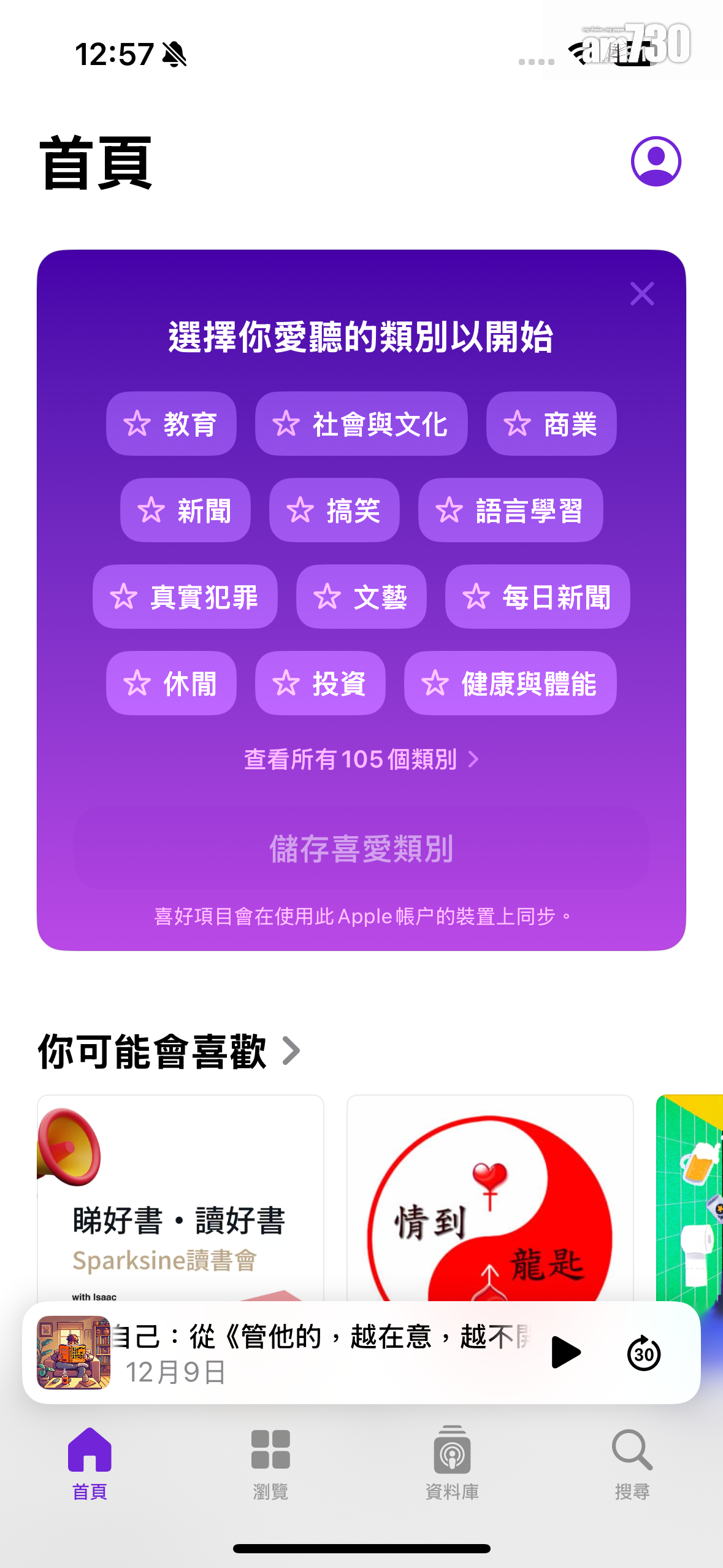Dismiss the category selection card

coord(642,294)
